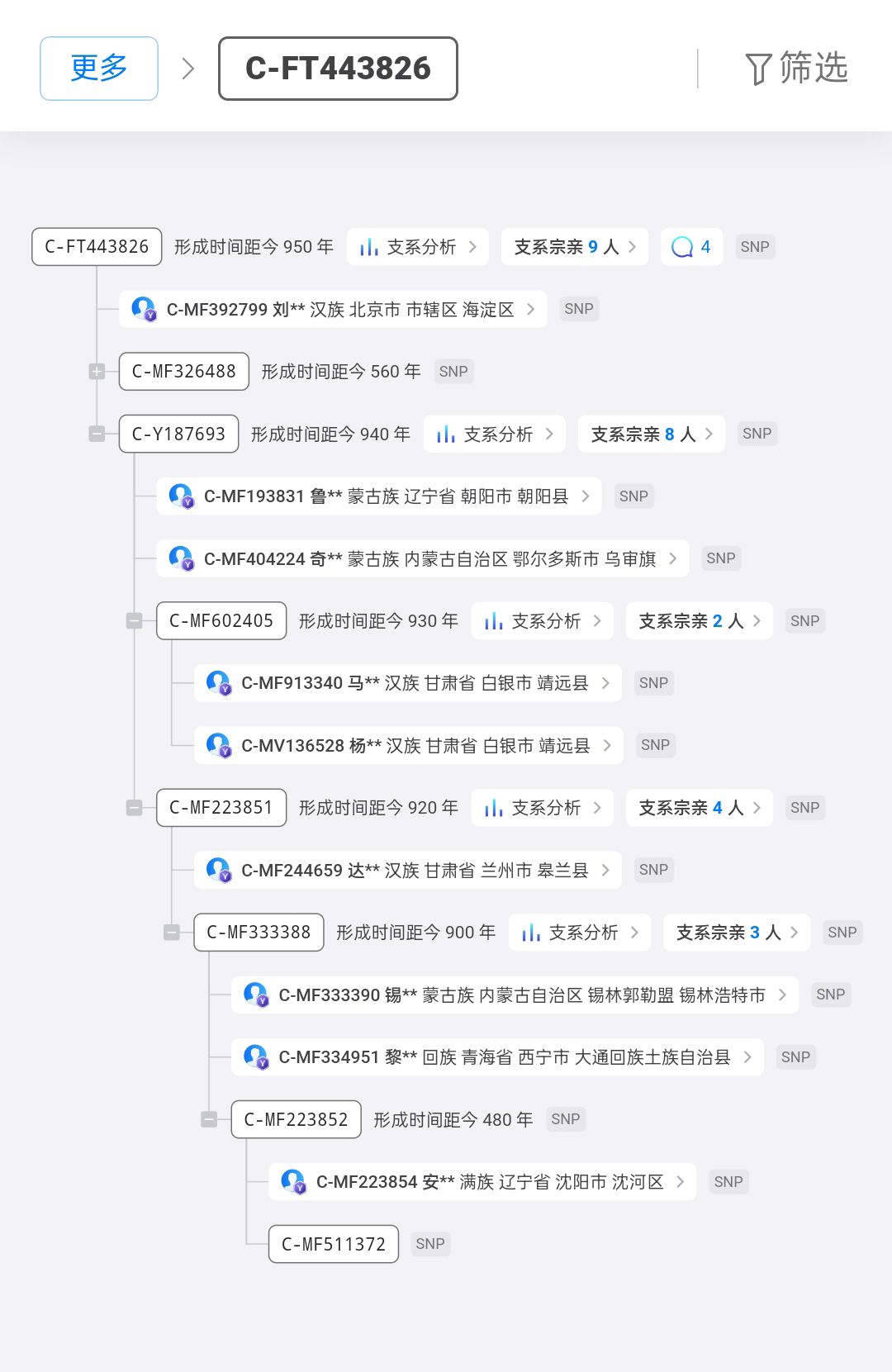Open 支系分析 for C-MF602405
The image size is (892, 1372).
[543, 621]
